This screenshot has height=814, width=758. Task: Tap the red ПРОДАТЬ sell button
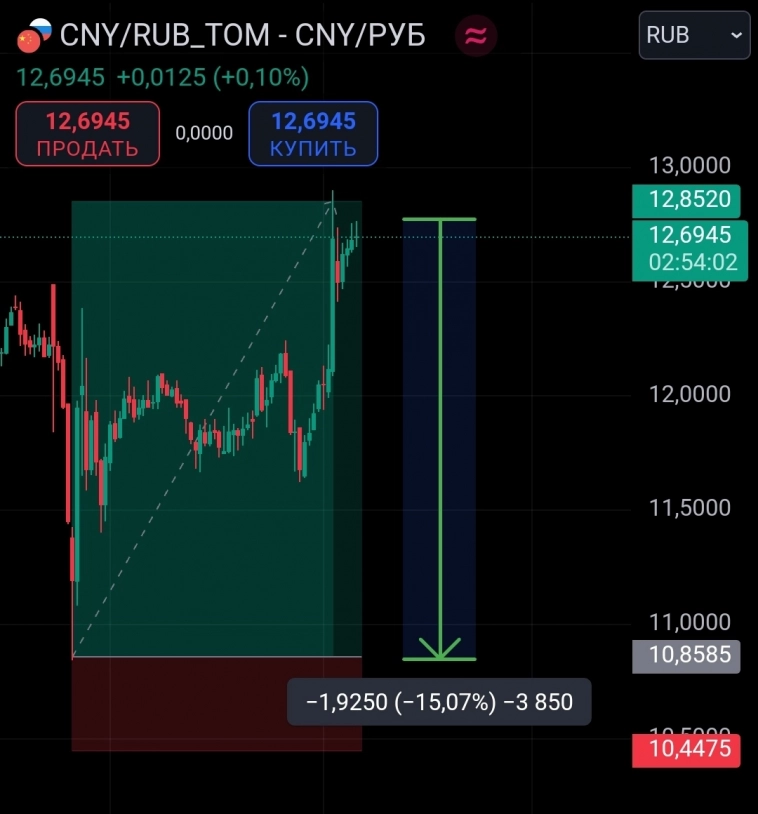[x=87, y=134]
